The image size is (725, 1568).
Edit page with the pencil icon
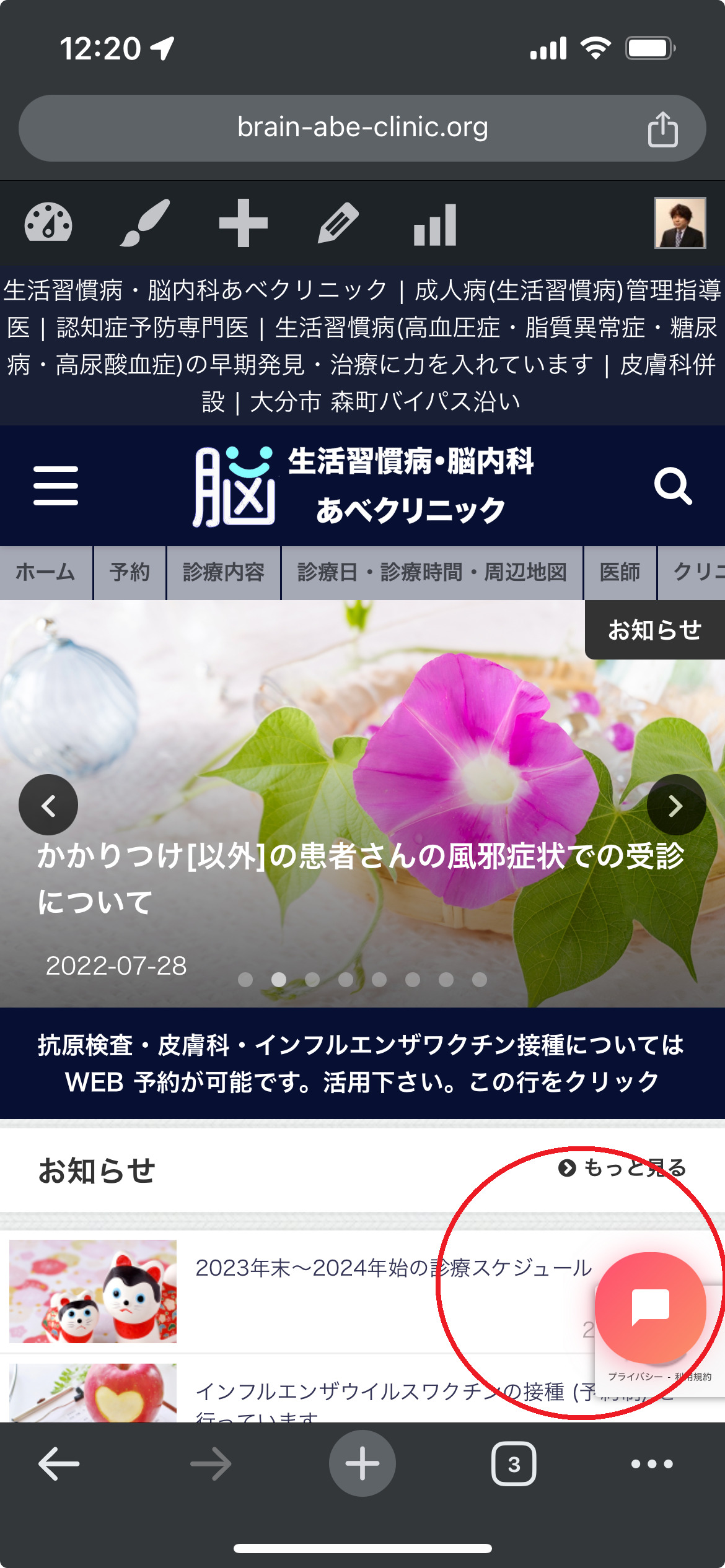(338, 224)
